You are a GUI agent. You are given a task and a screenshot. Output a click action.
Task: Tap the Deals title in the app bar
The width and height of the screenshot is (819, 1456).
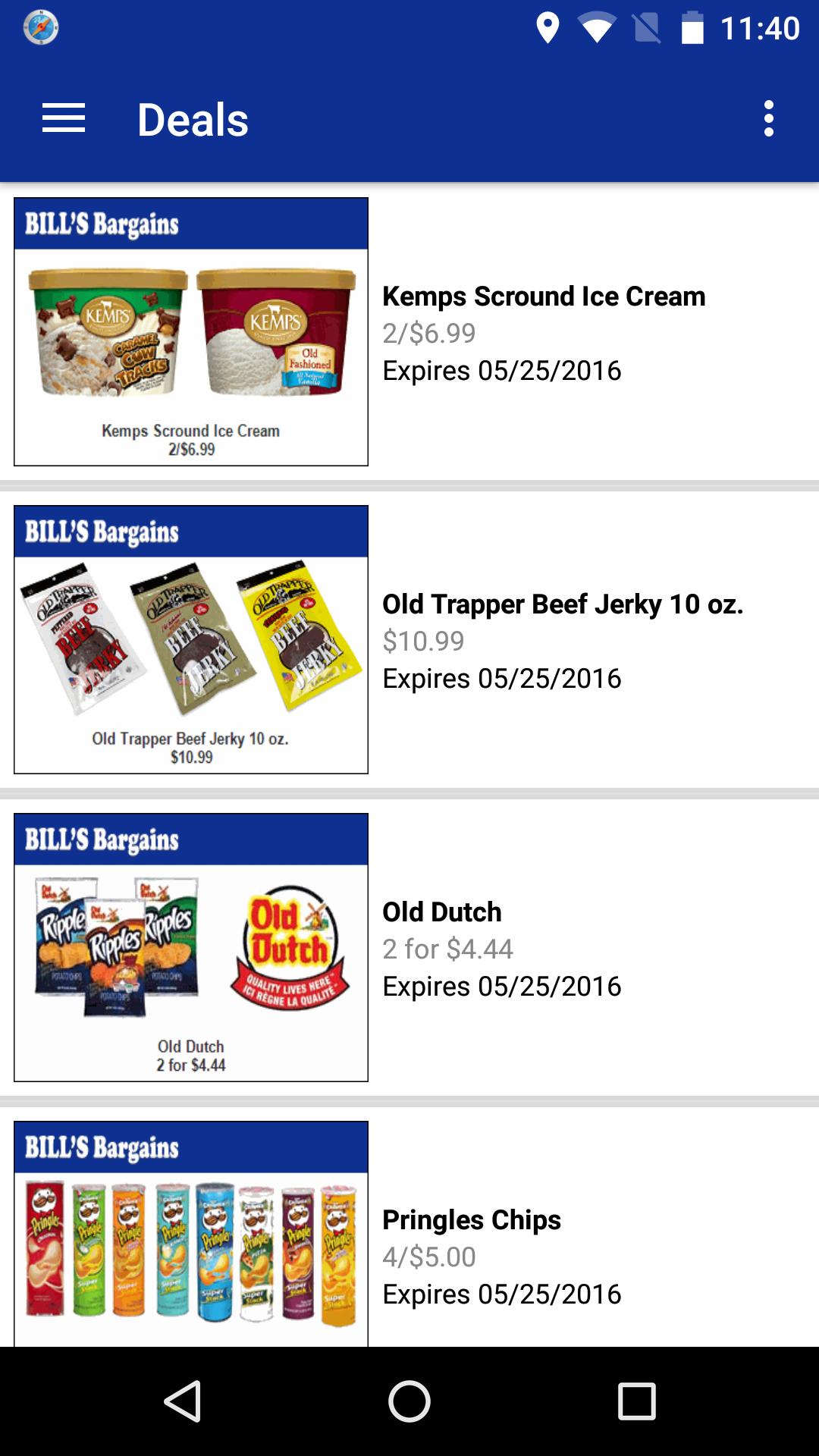click(x=192, y=119)
